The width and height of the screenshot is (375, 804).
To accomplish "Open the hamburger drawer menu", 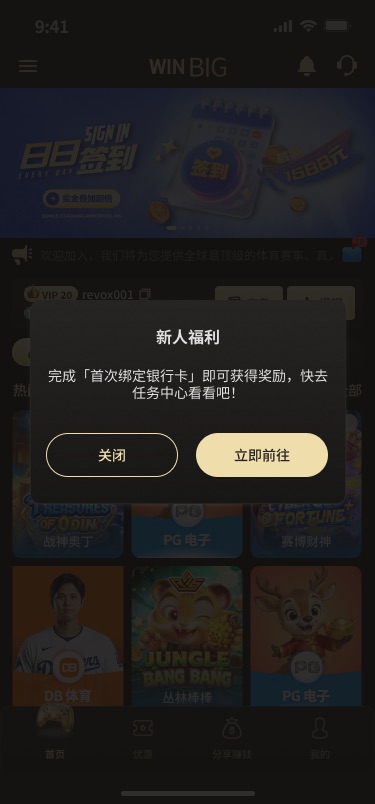I will [28, 66].
